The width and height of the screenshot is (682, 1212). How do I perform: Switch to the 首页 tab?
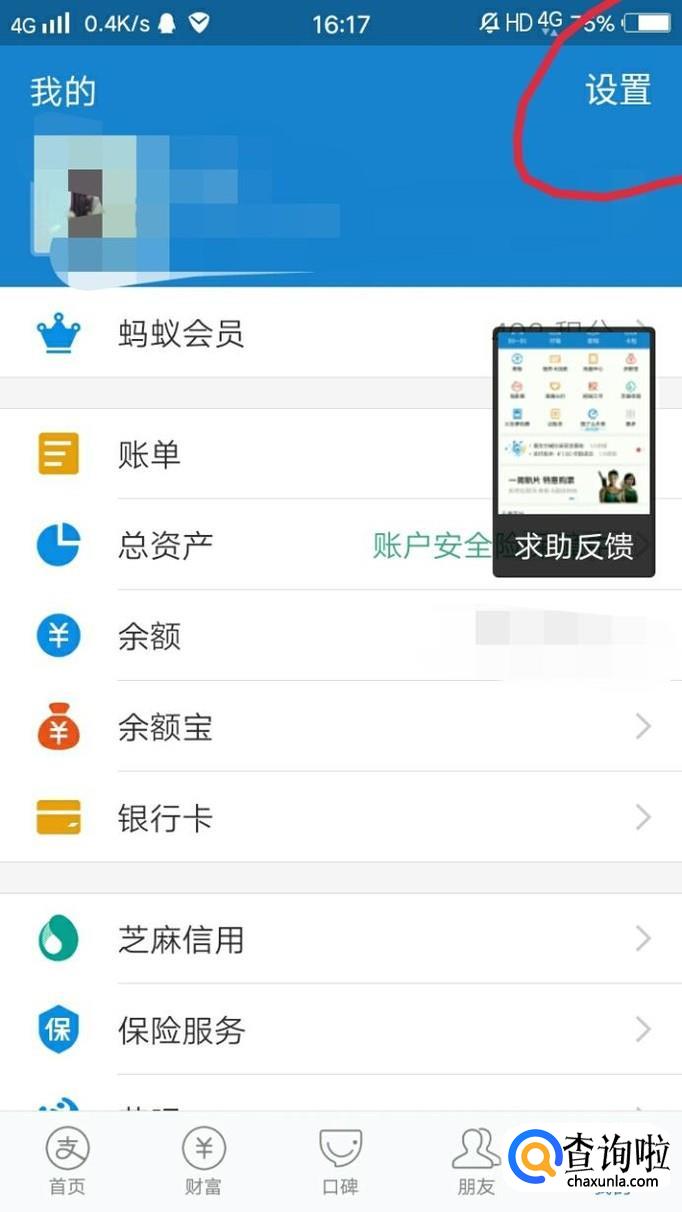[x=67, y=1160]
